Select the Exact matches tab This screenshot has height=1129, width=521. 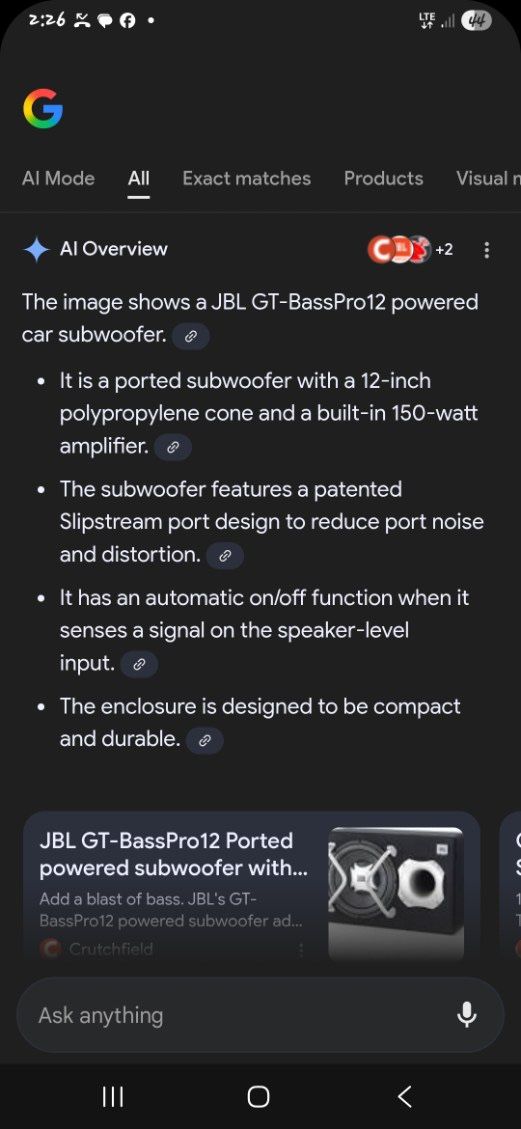point(246,179)
